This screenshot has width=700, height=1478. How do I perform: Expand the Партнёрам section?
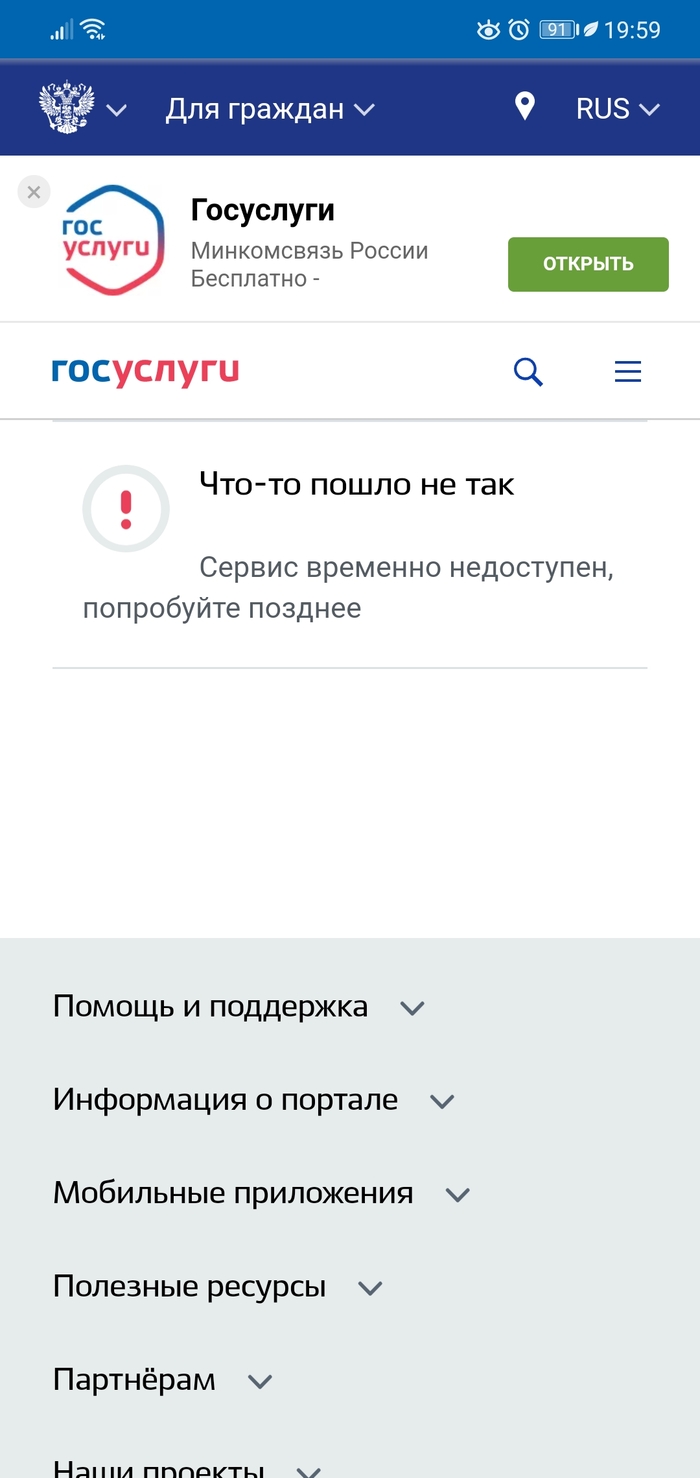(162, 1381)
